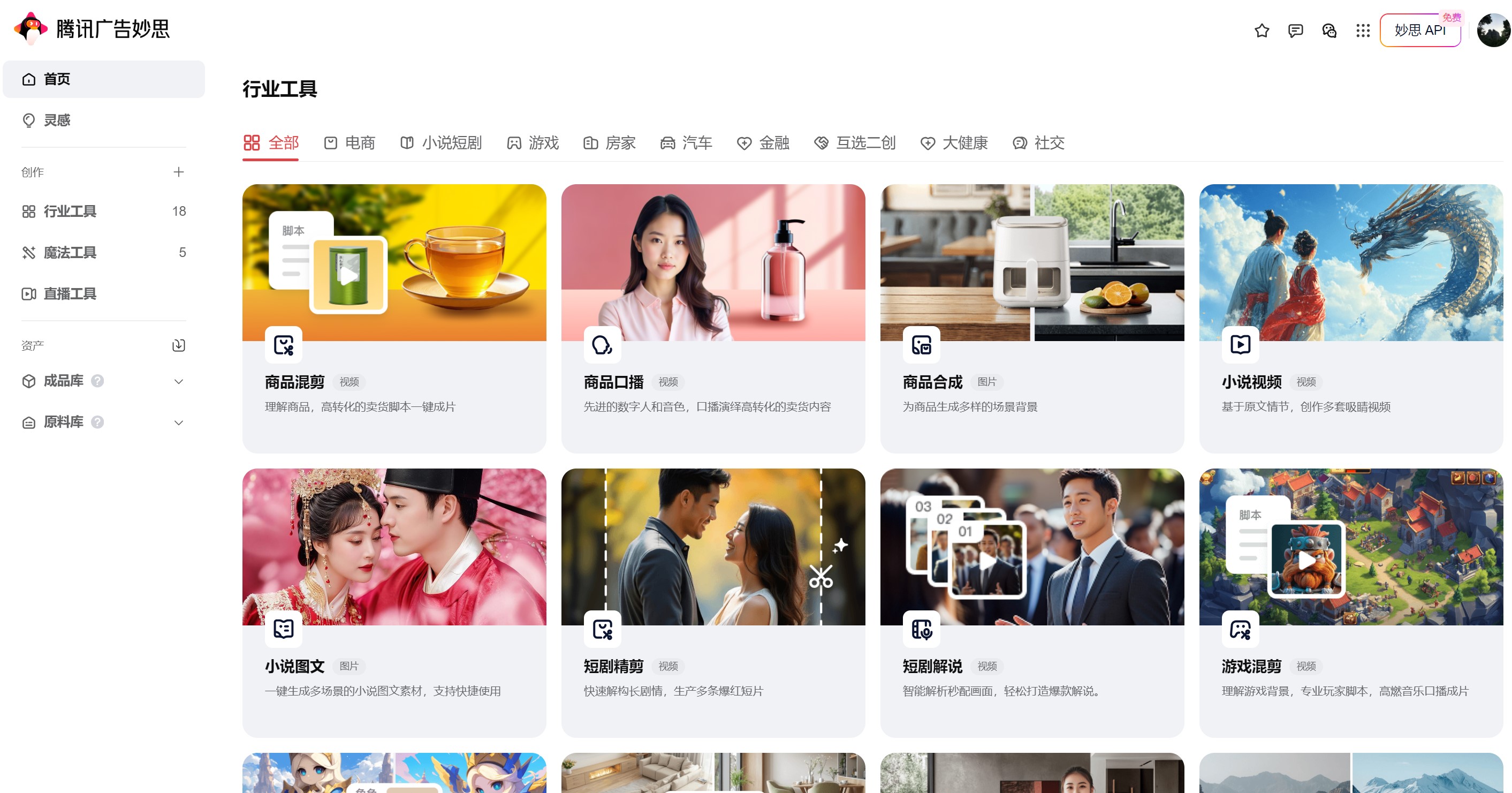Click the 妙思 API button
1512x793 pixels.
1419,30
